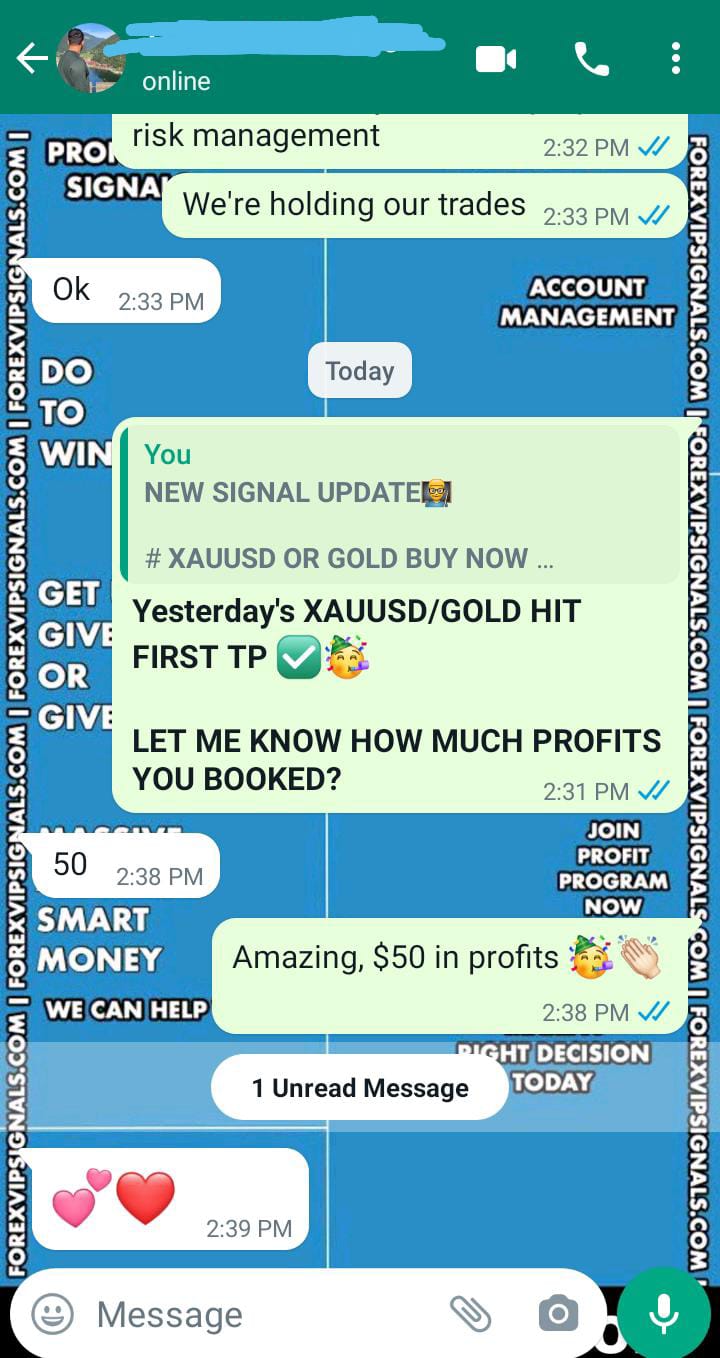Open the emoji picker
Viewport: 720px width, 1358px height.
coord(52,1315)
